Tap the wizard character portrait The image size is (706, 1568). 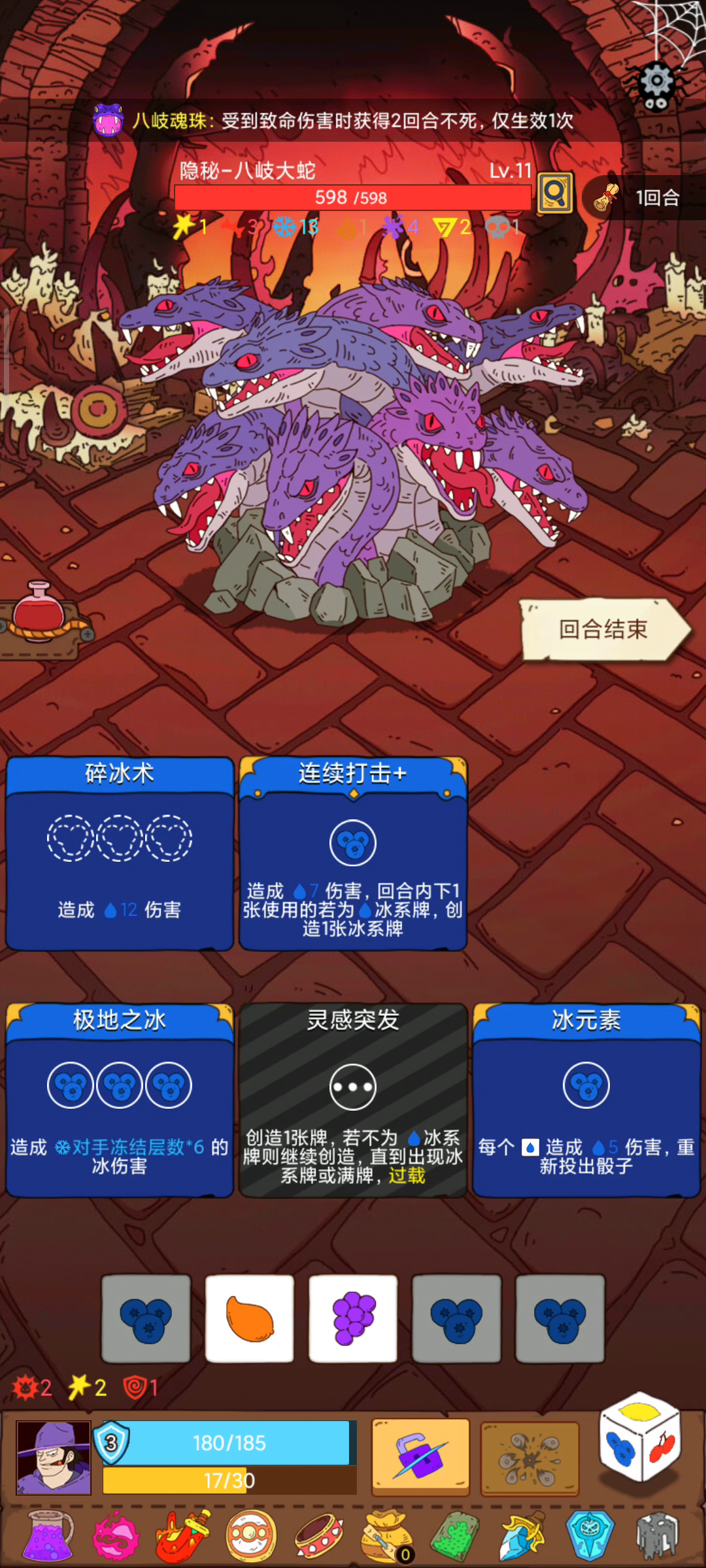pos(54,1458)
